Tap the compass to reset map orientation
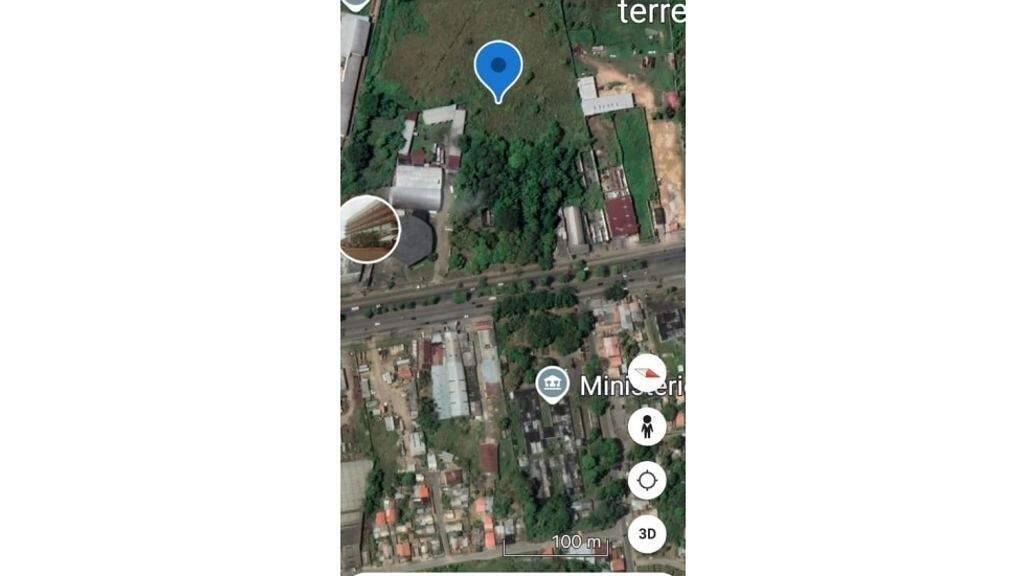The width and height of the screenshot is (1024, 576). [647, 373]
